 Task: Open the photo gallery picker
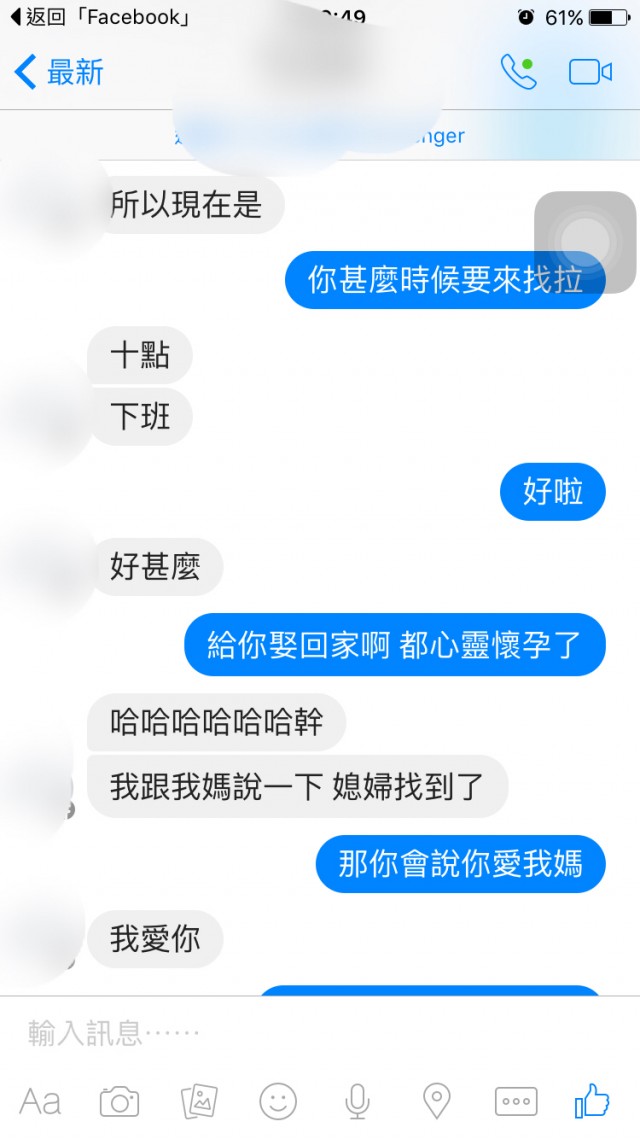[199, 1102]
